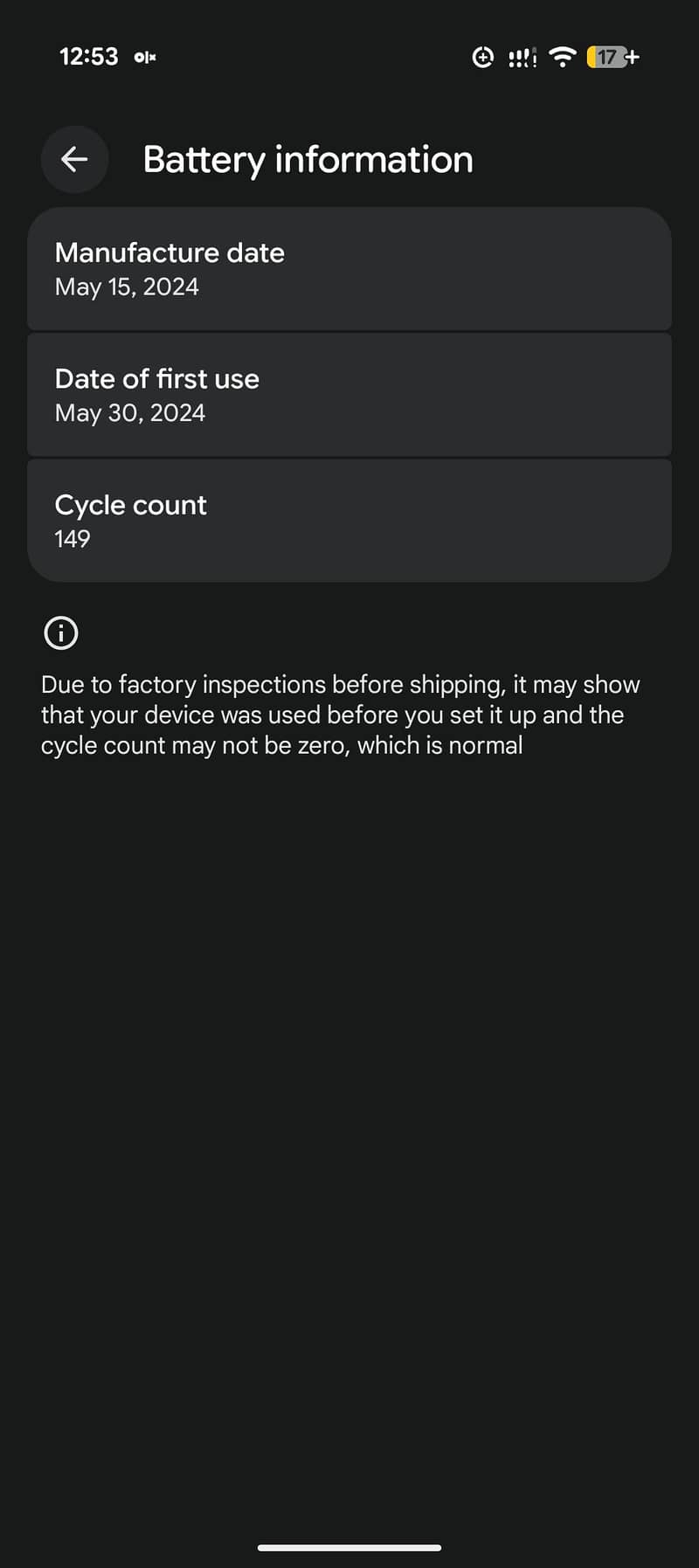The width and height of the screenshot is (699, 1568).
Task: Select the Manufacture date row
Action: 349,269
